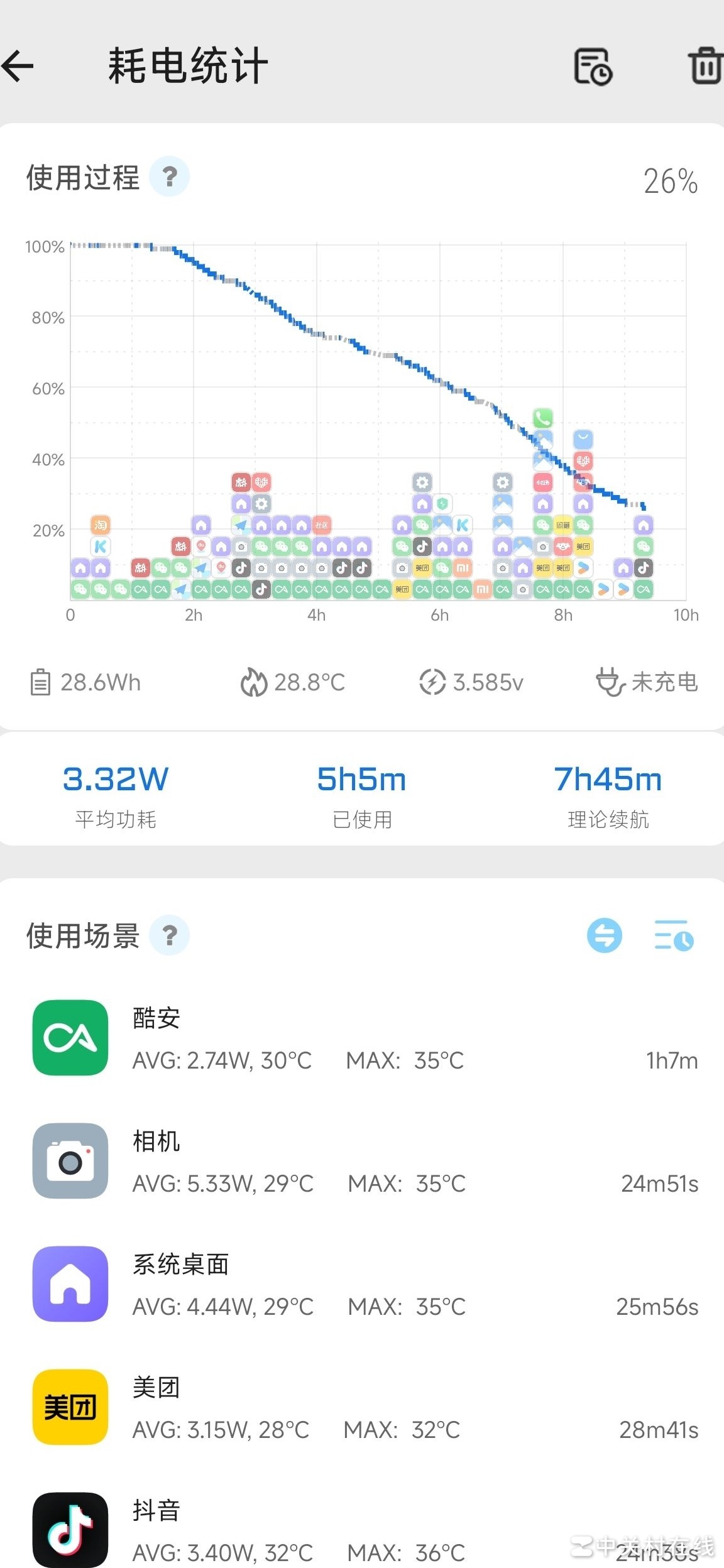724x1568 pixels.
Task: Sort usage scenes by time
Action: [674, 935]
